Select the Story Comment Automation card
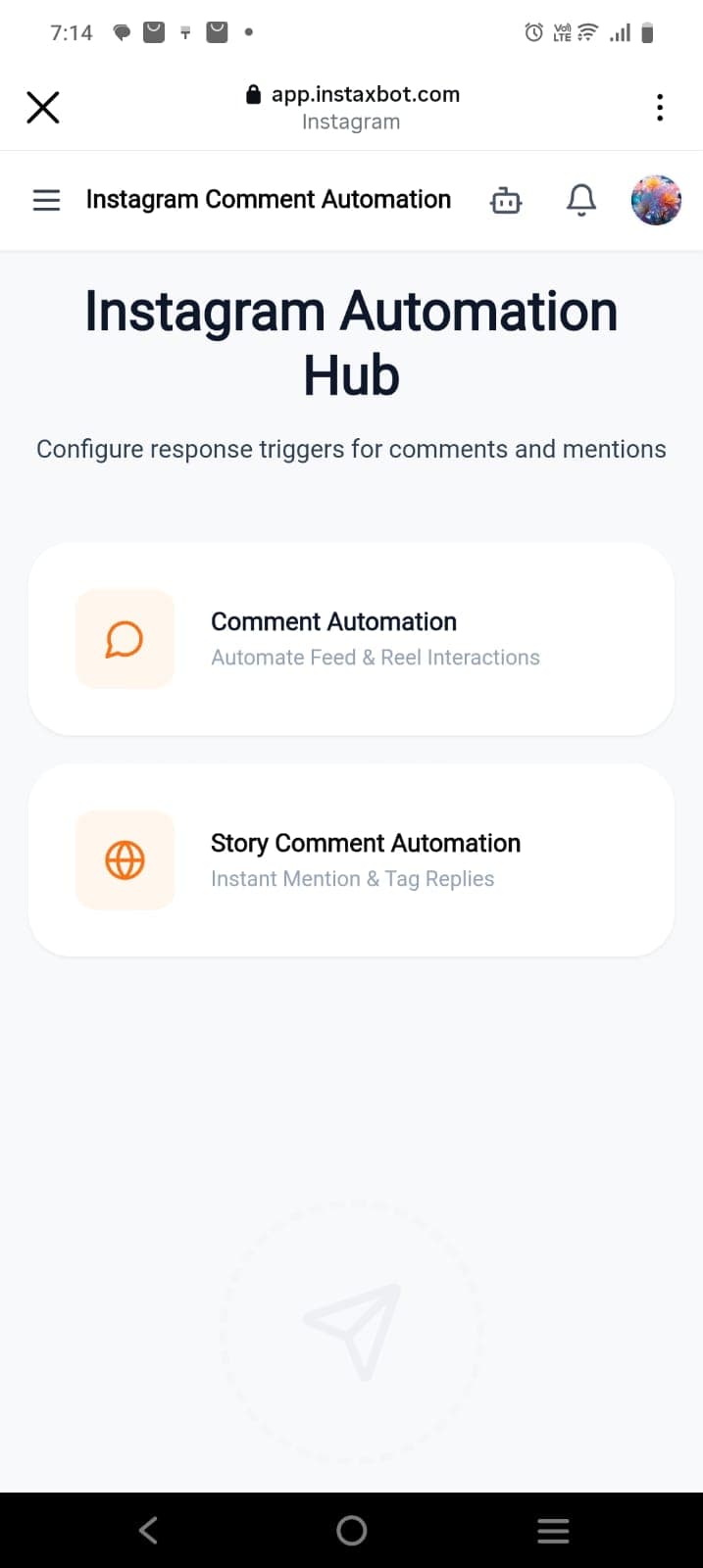The image size is (703, 1568). pos(351,860)
